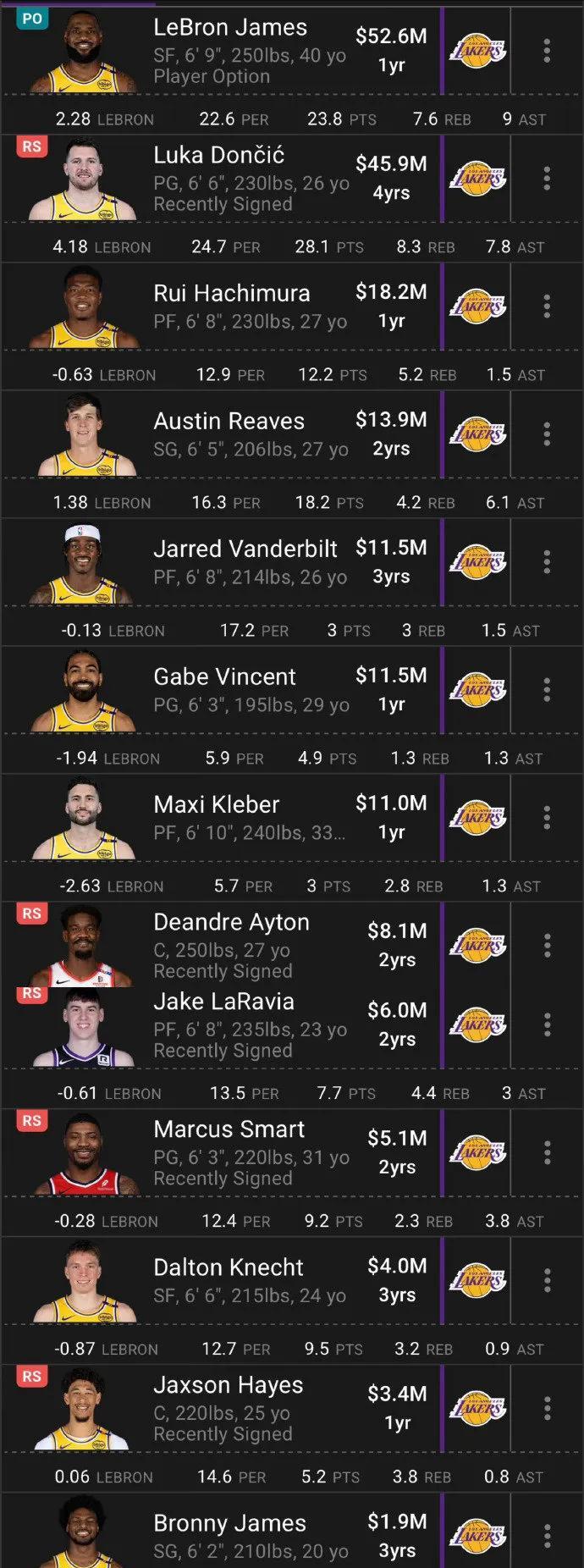584x1568 pixels.
Task: Open the options menu for LeBron James
Action: (547, 51)
